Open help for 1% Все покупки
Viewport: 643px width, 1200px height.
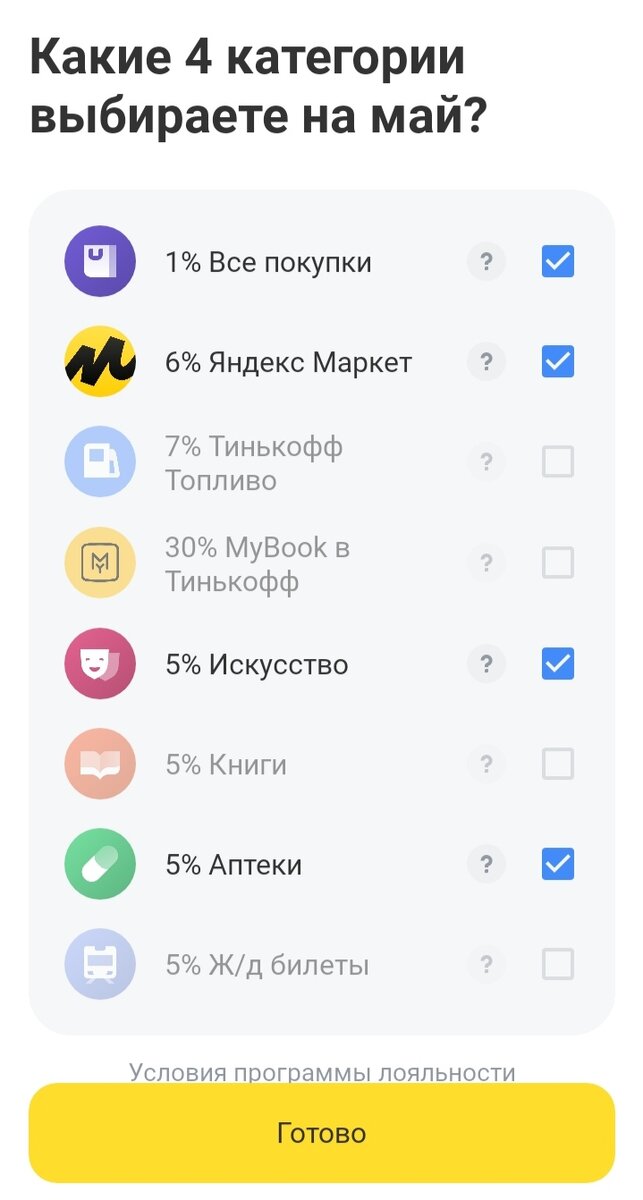(486, 262)
